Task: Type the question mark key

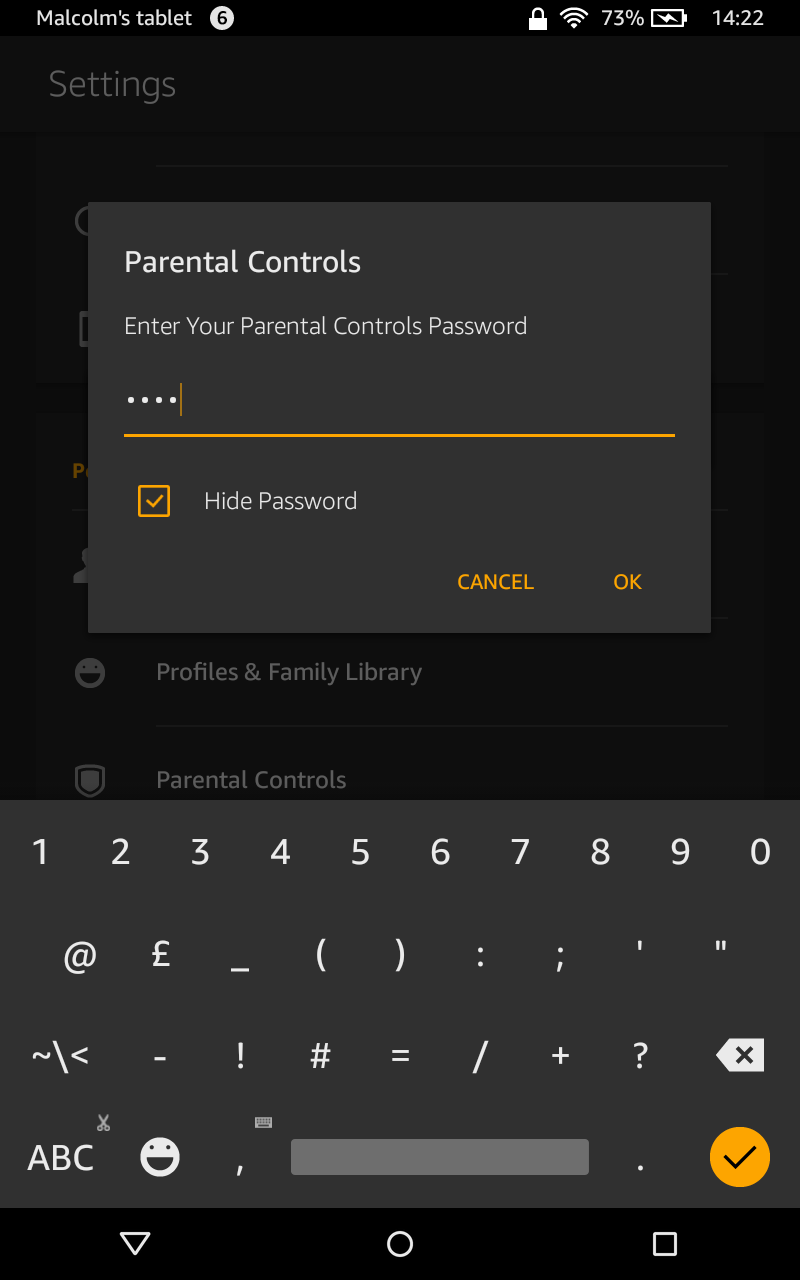Action: pos(640,1055)
